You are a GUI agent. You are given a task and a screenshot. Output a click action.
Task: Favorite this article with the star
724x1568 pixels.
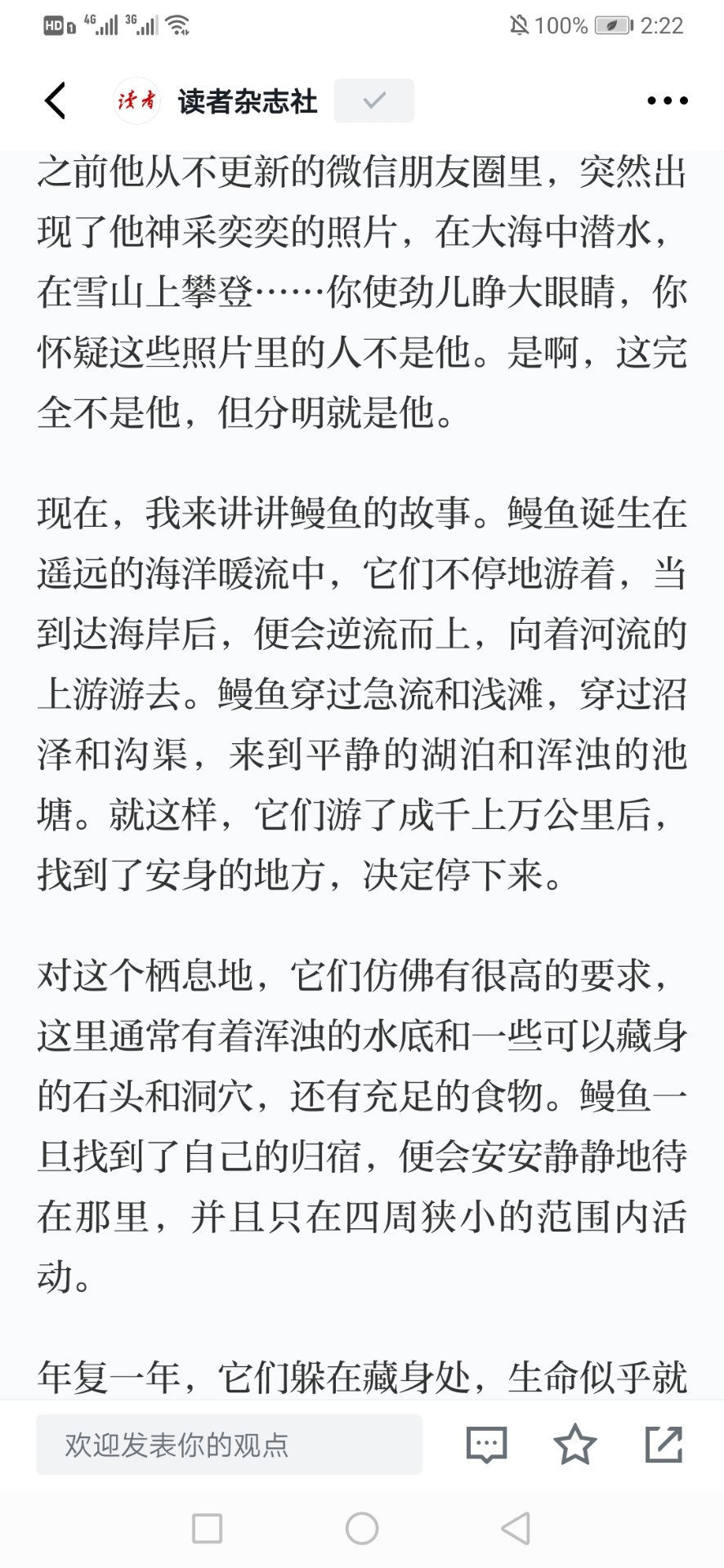tap(575, 1444)
